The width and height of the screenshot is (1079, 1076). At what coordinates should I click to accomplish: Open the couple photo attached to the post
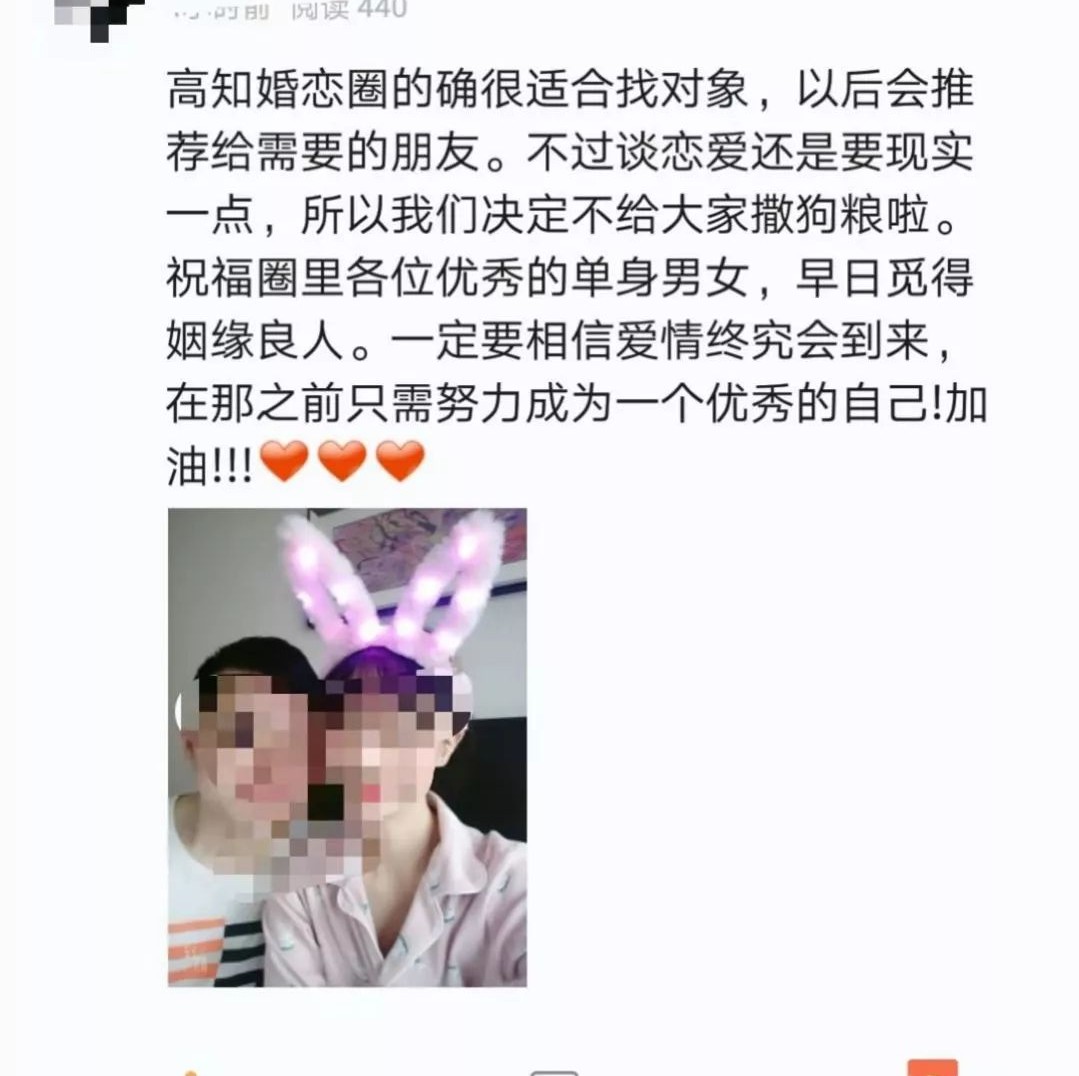(347, 747)
